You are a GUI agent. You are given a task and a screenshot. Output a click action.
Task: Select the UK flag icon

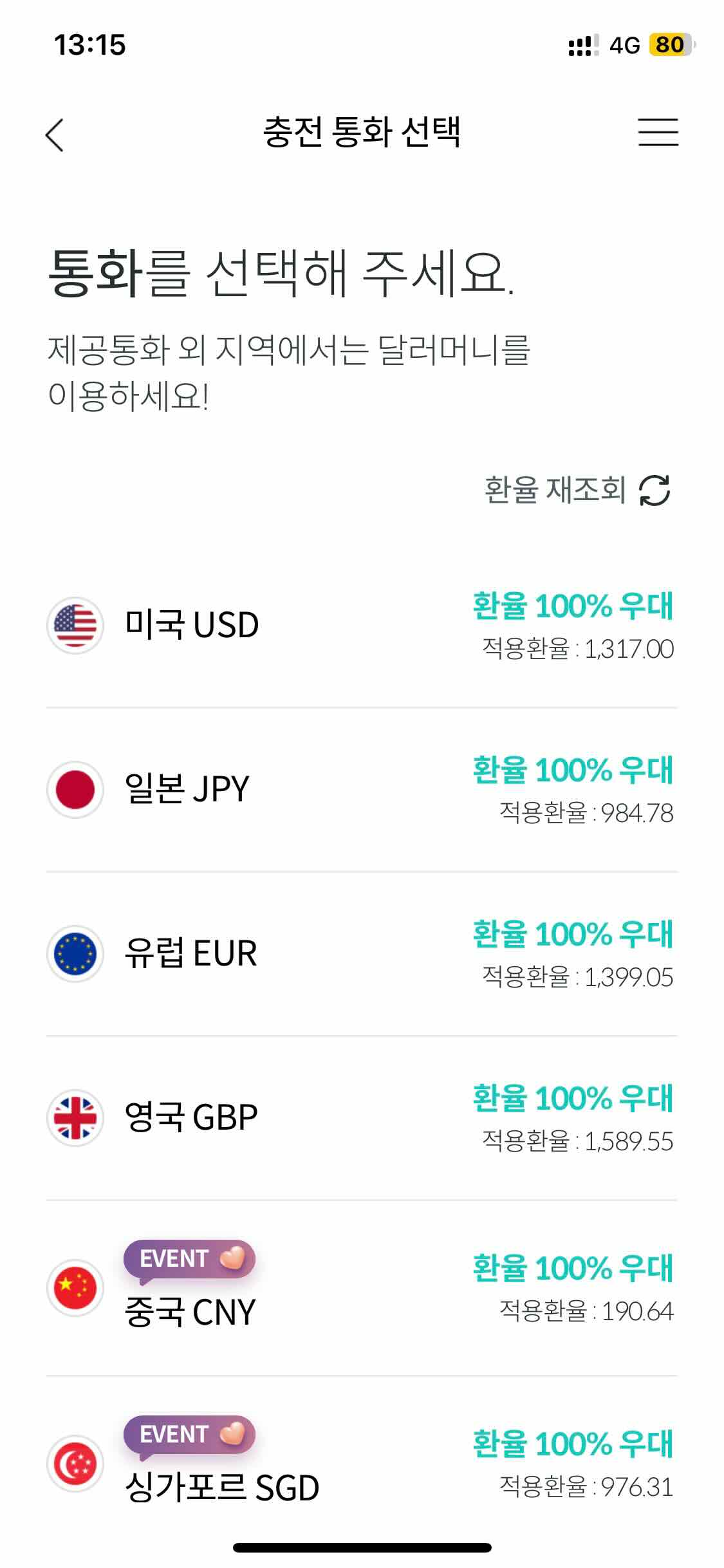click(75, 1120)
